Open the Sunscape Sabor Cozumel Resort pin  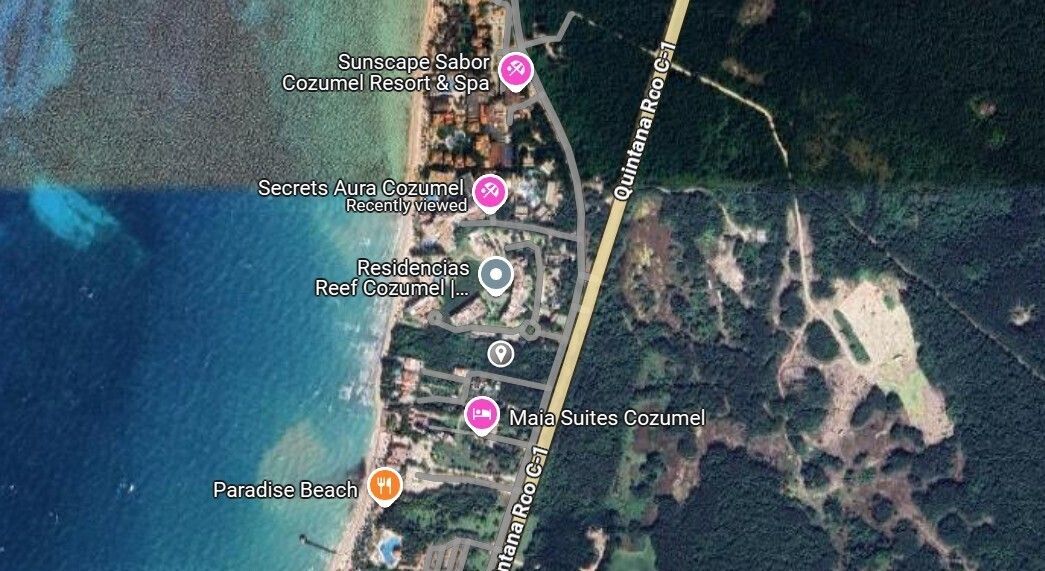point(516,70)
